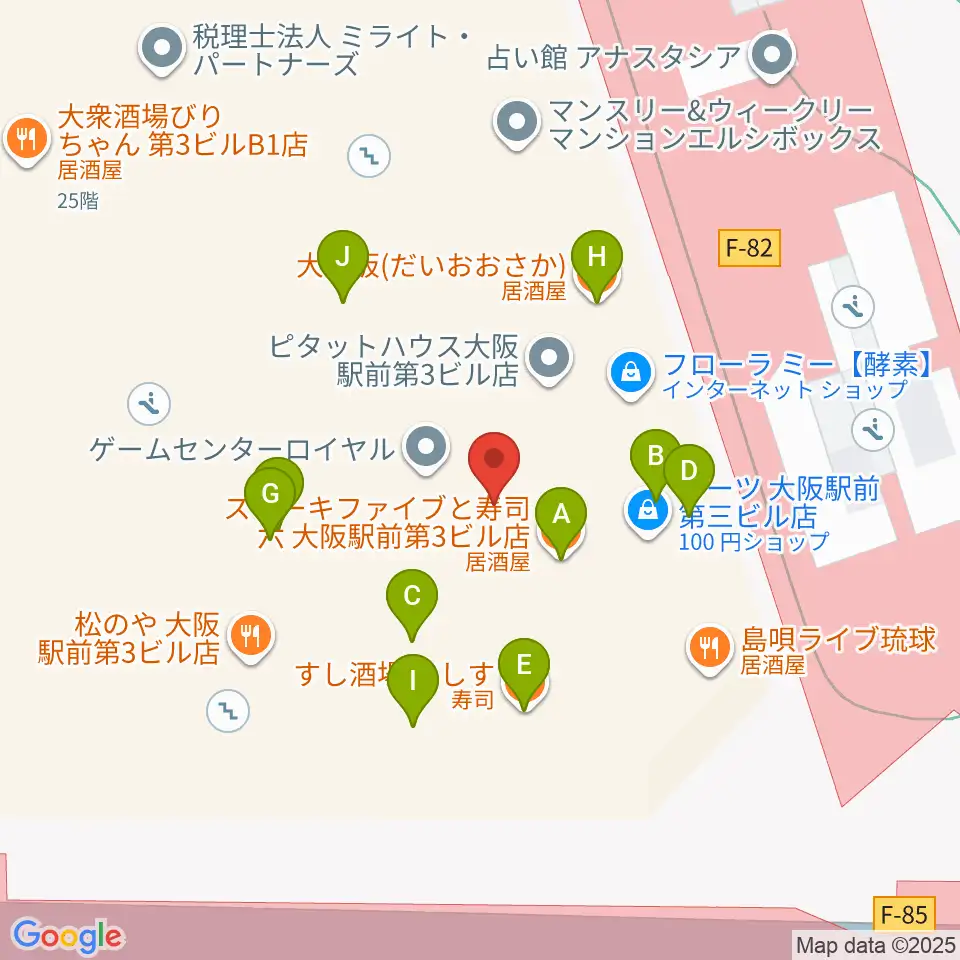Tap the マンスリー&ウィークリーマンション pin
This screenshot has width=960, height=960.
click(x=517, y=124)
